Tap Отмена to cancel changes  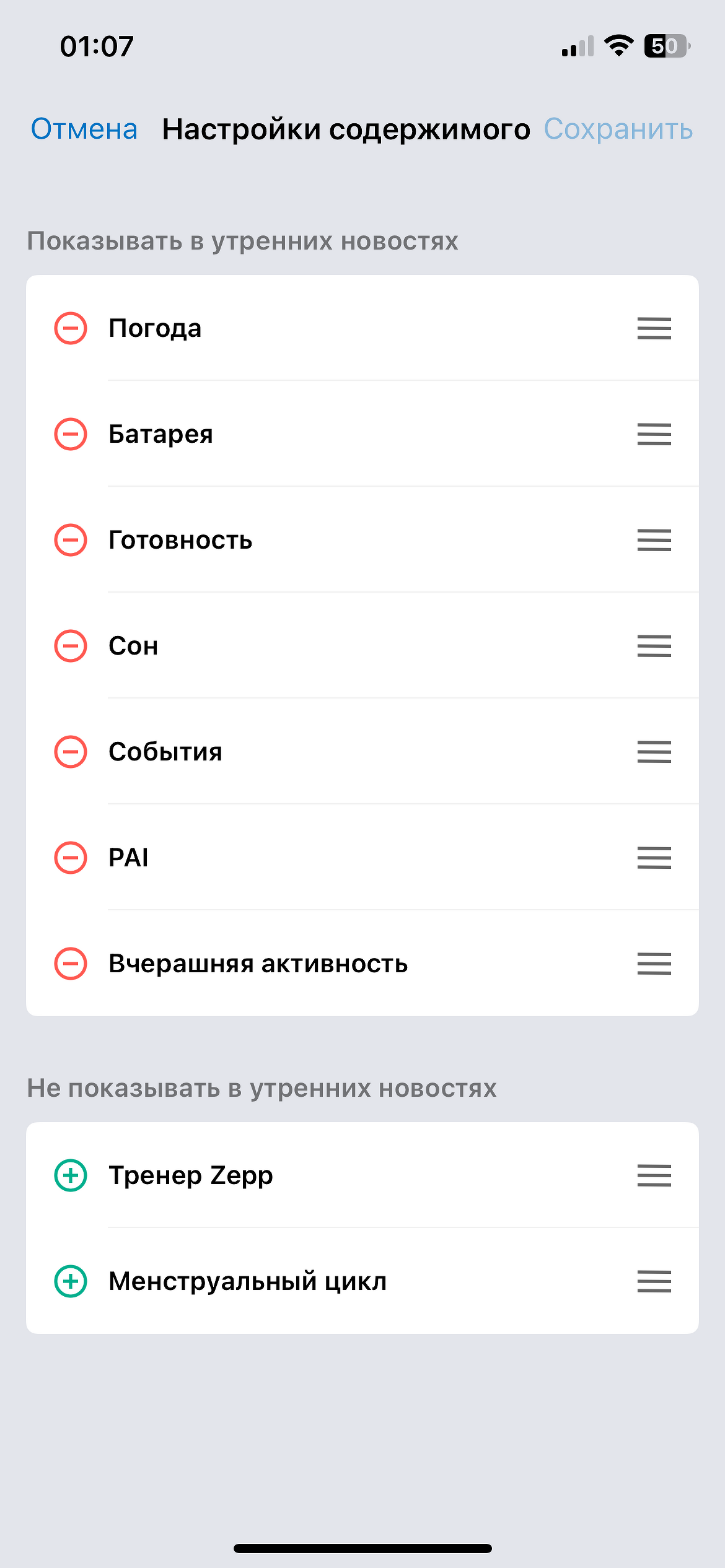pos(84,129)
